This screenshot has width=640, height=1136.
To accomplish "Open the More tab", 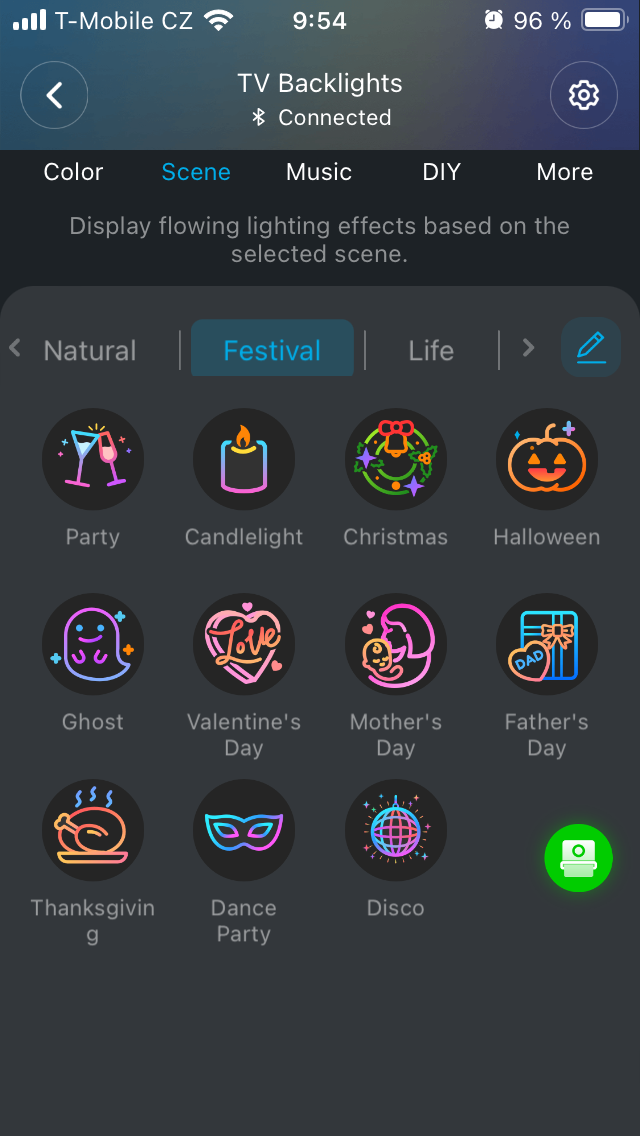I will pyautogui.click(x=564, y=172).
